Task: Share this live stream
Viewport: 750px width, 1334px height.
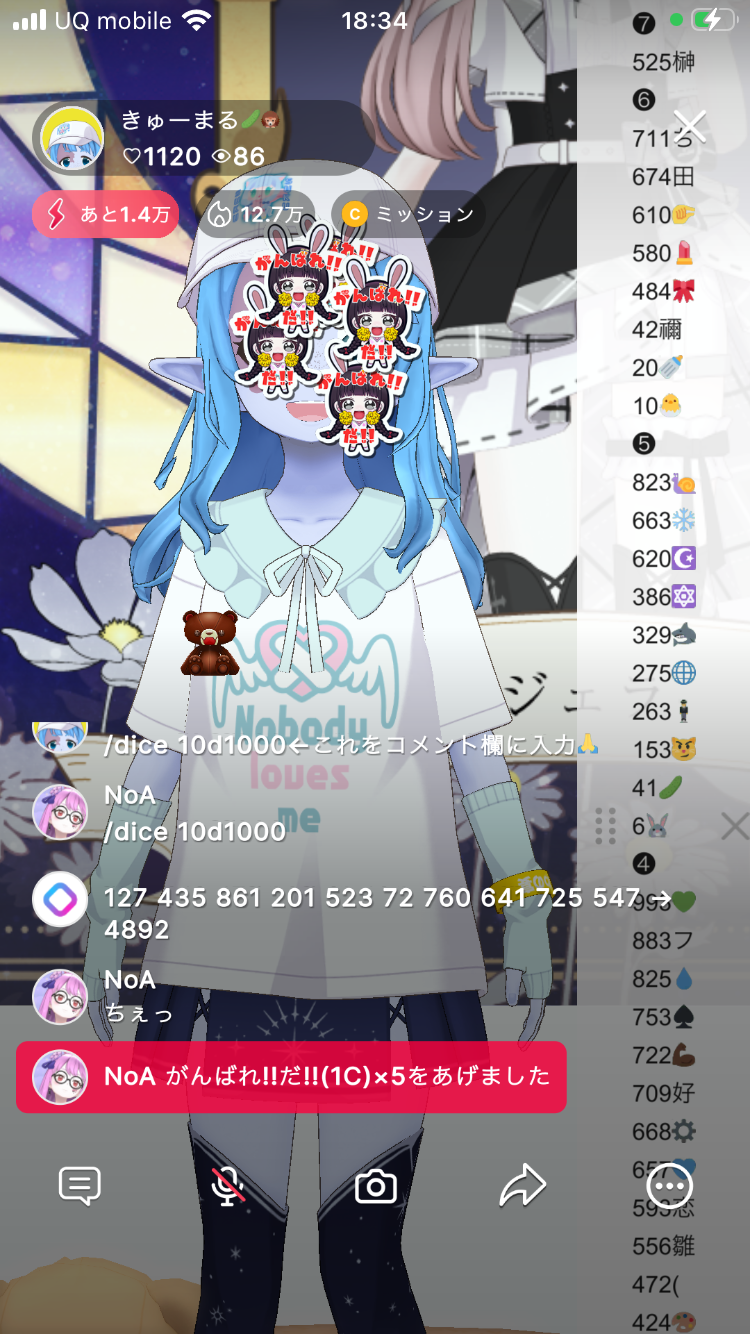Action: [522, 1186]
